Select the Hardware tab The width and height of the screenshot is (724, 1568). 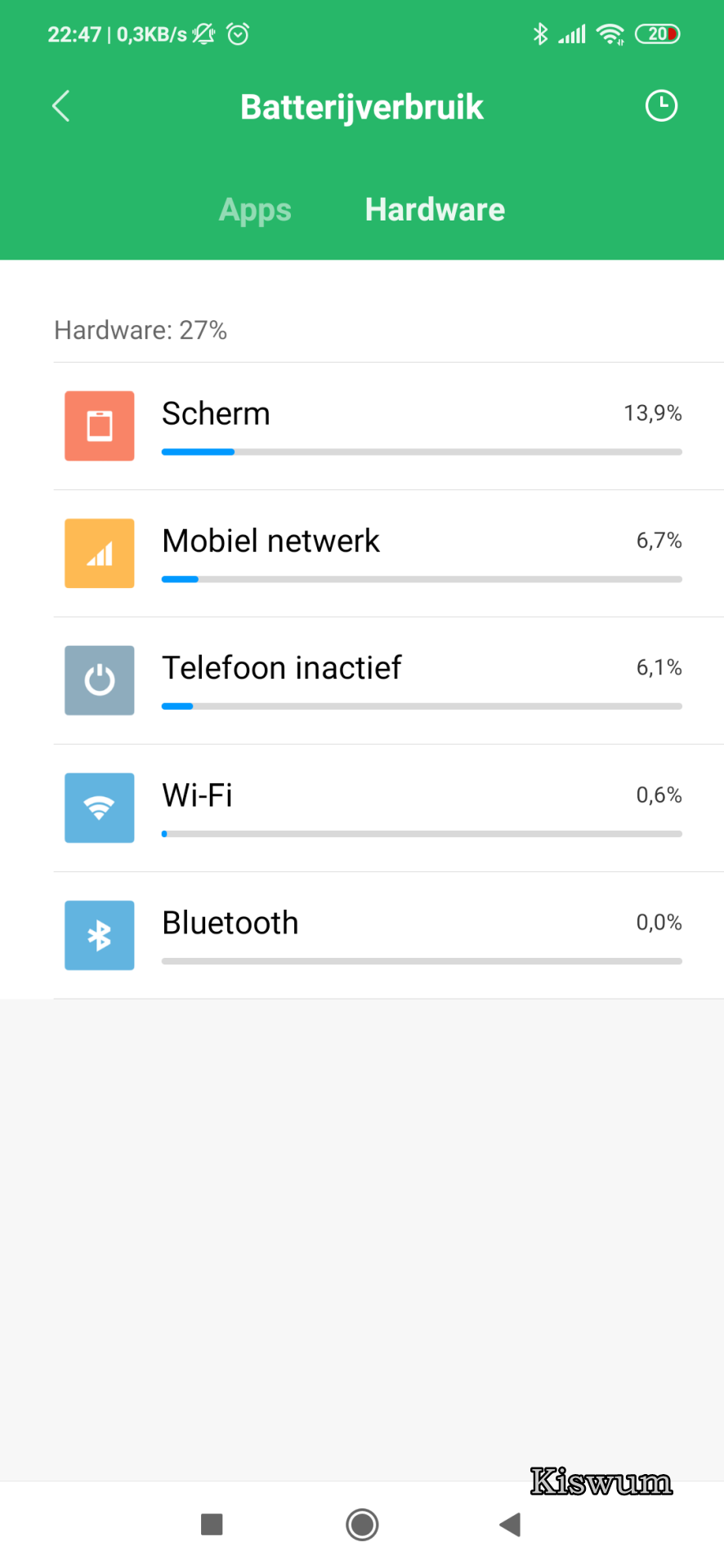435,210
